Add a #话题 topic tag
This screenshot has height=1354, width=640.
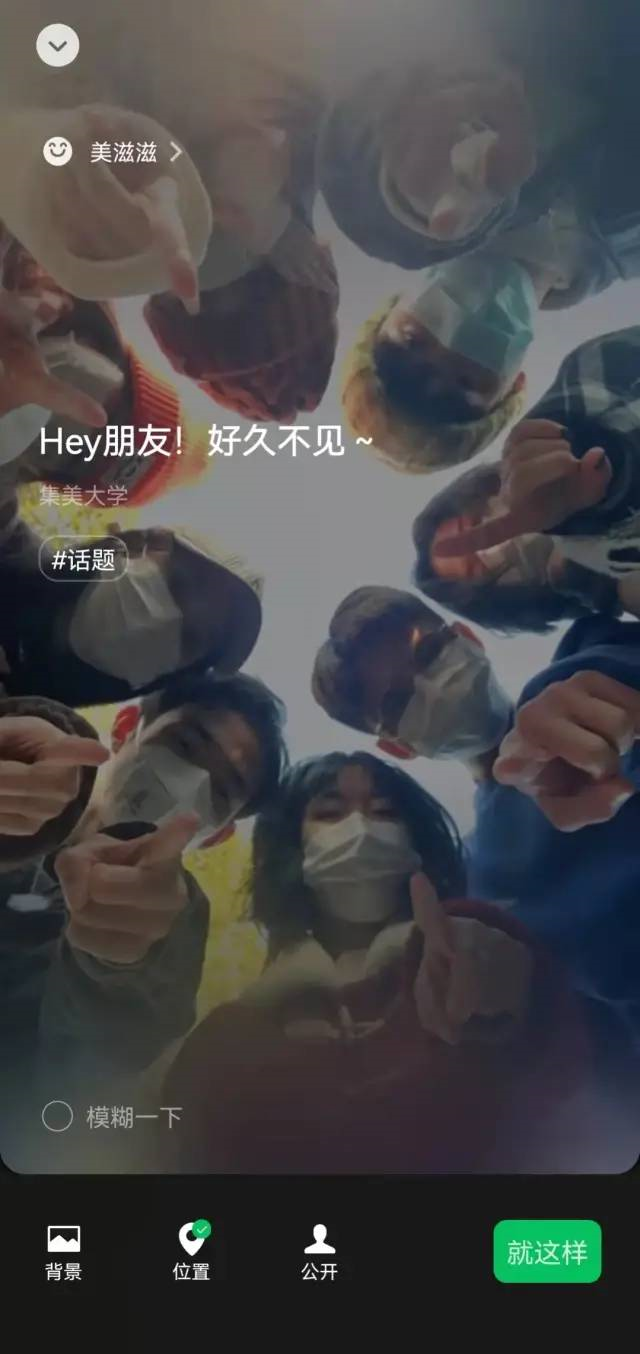point(83,559)
